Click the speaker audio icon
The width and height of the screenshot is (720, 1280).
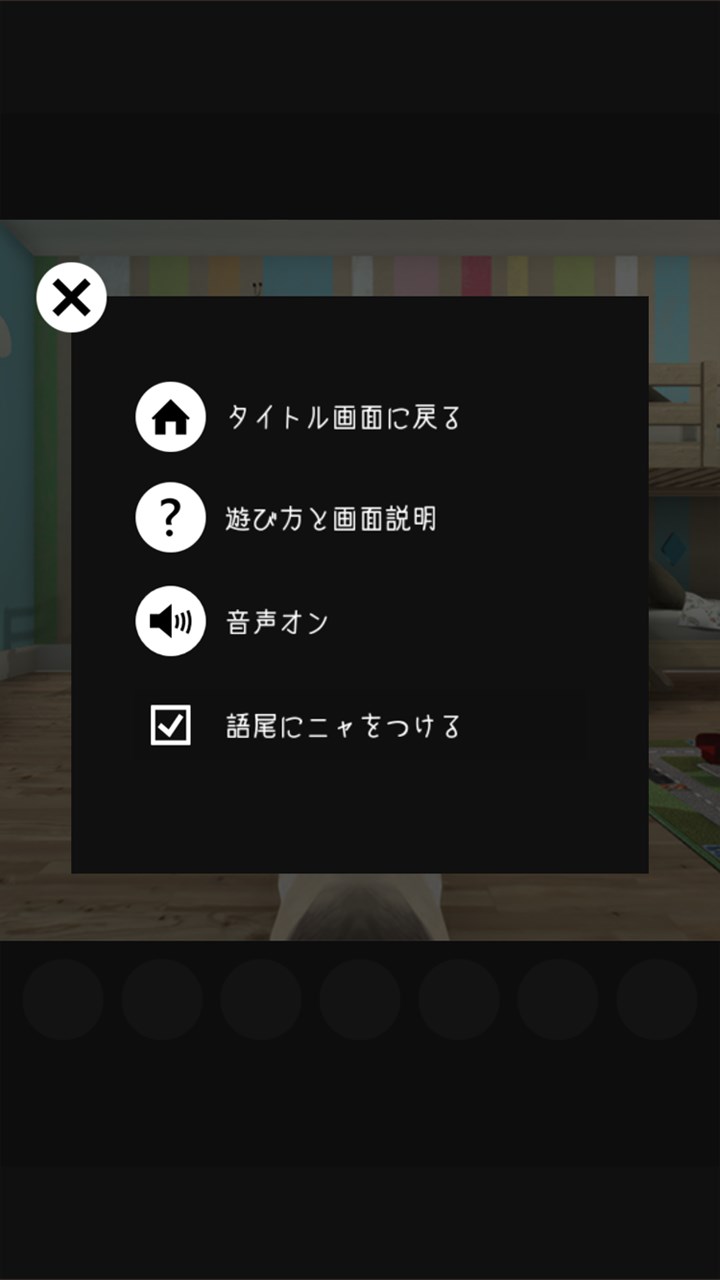tap(170, 621)
